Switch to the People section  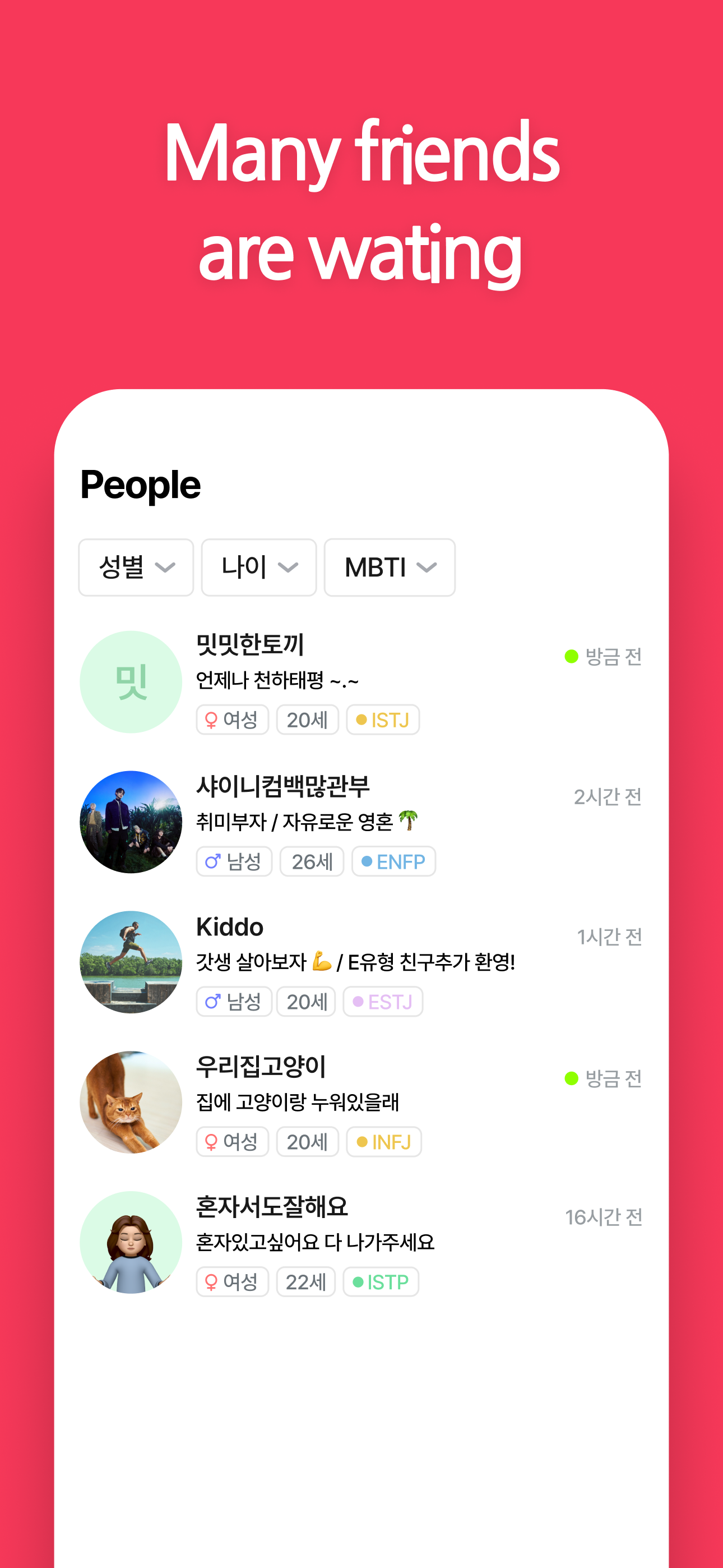[x=142, y=485]
